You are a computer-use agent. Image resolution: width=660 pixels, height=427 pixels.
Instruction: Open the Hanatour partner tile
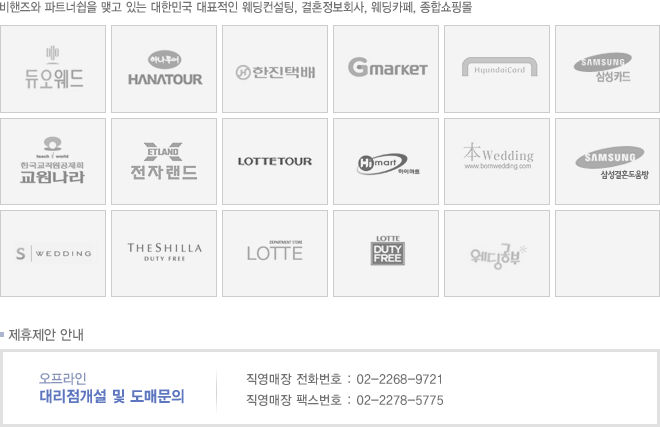164,68
